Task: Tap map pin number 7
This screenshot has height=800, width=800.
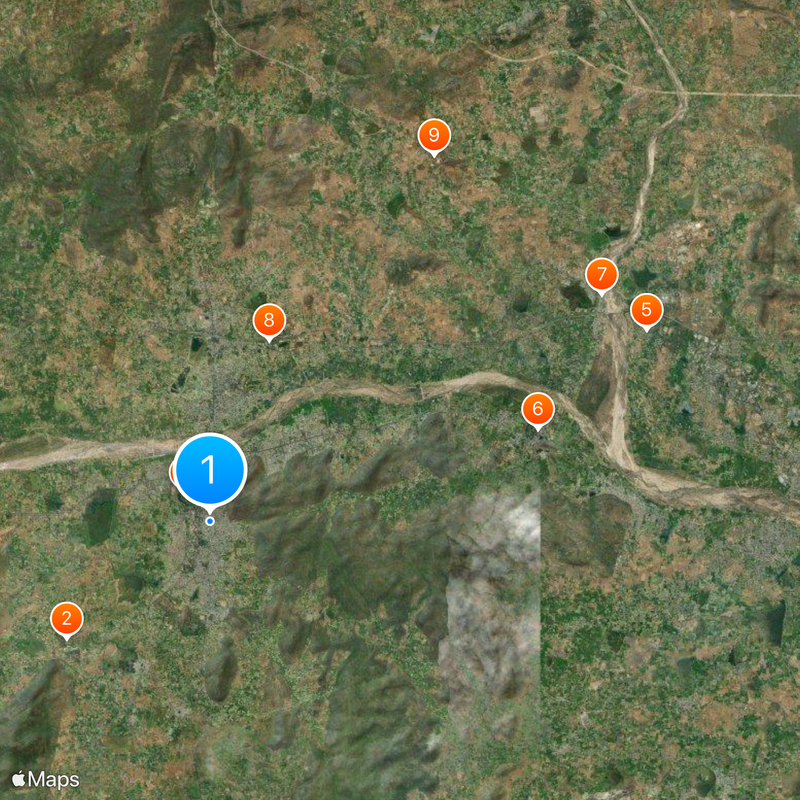Action: [x=601, y=273]
